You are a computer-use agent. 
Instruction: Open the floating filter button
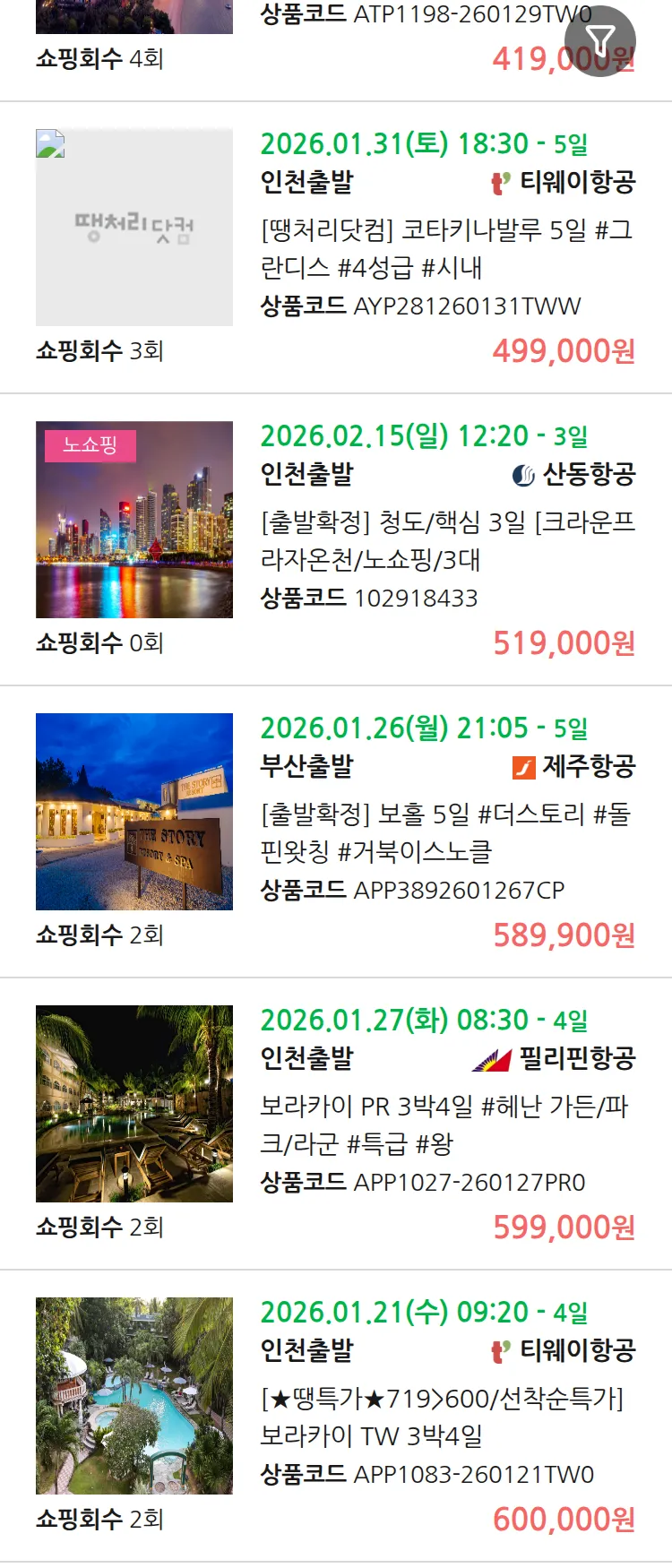point(600,41)
